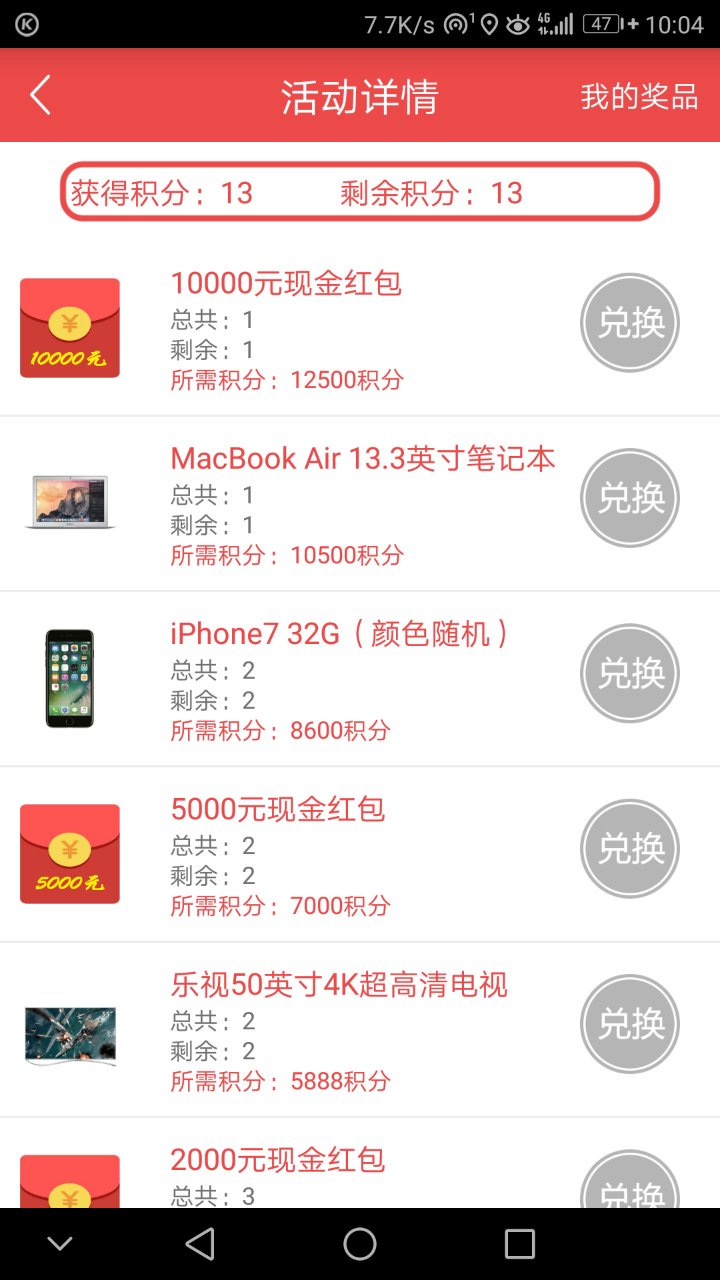Go to the system home screen
The image size is (720, 1280).
(x=360, y=1244)
